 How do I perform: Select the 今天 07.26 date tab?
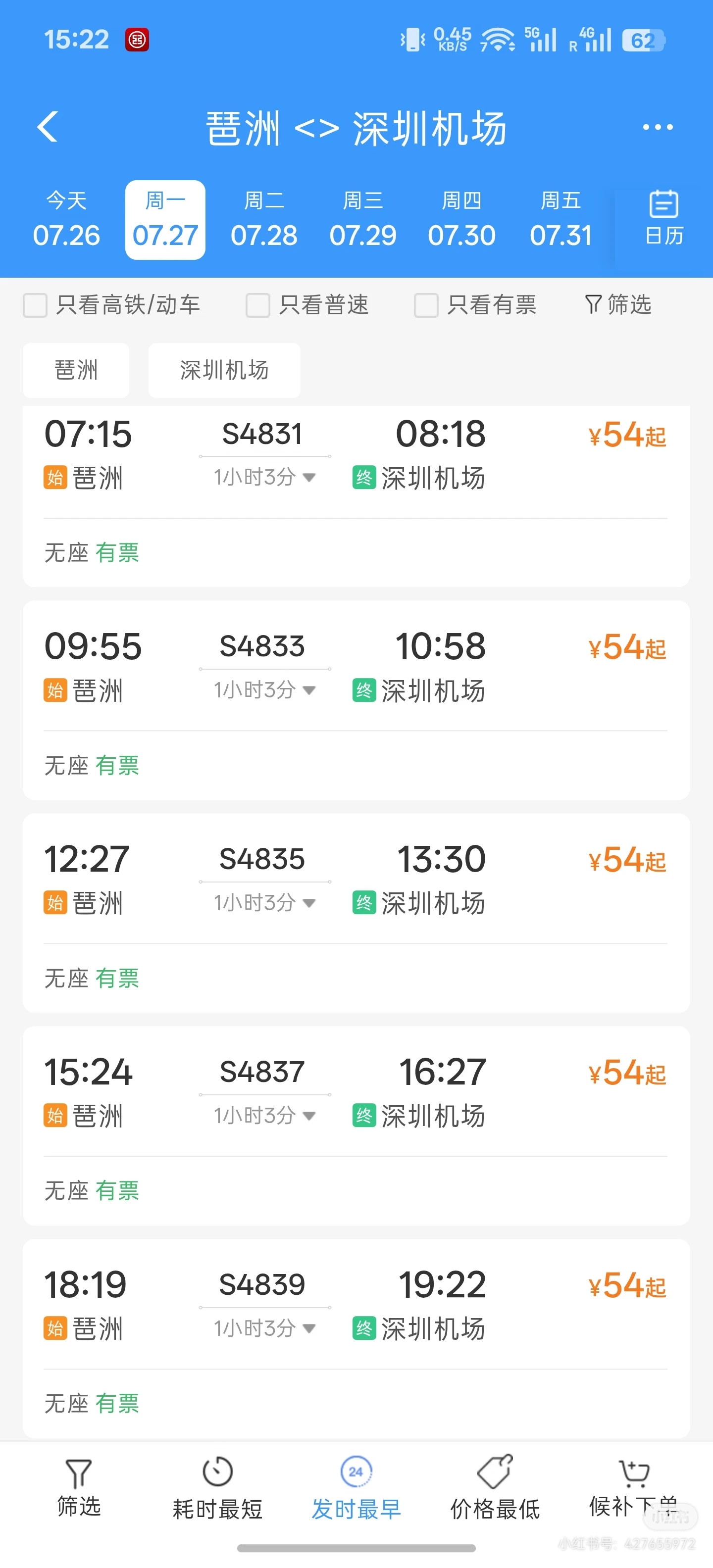[66, 220]
